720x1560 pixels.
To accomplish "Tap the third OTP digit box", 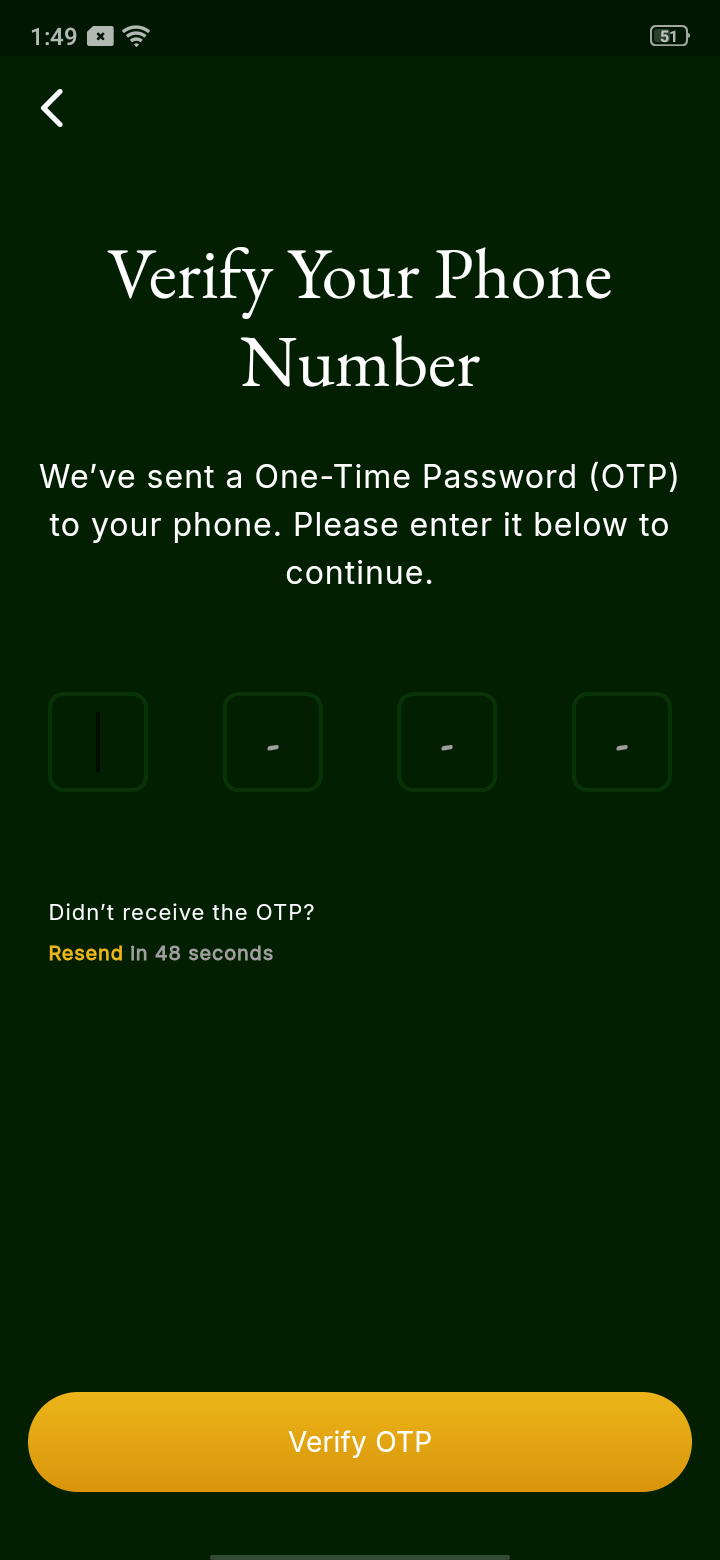I will 447,742.
